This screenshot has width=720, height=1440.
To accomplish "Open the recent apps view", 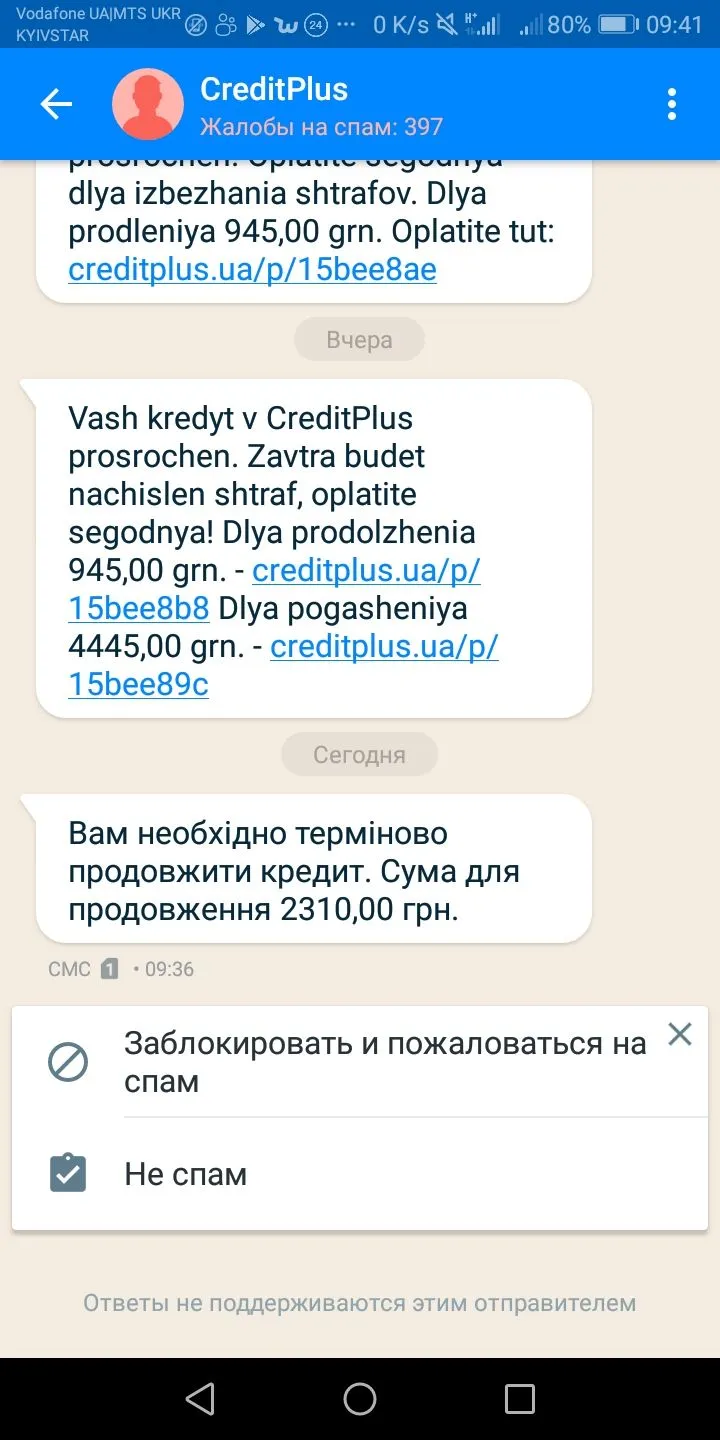I will [519, 1399].
